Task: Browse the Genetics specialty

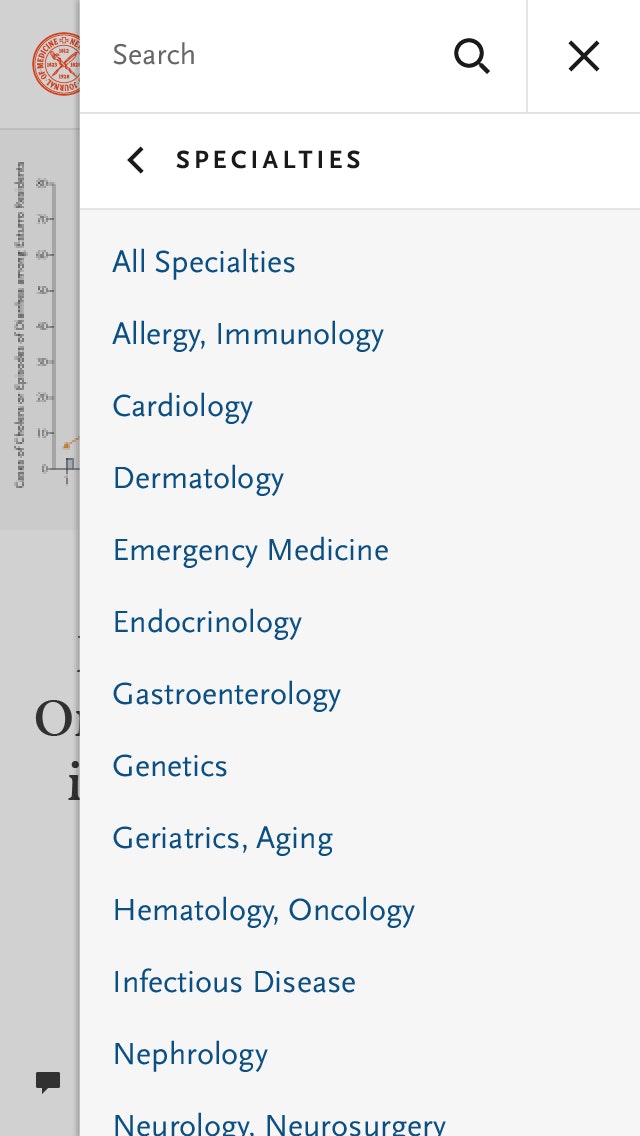Action: tap(170, 766)
